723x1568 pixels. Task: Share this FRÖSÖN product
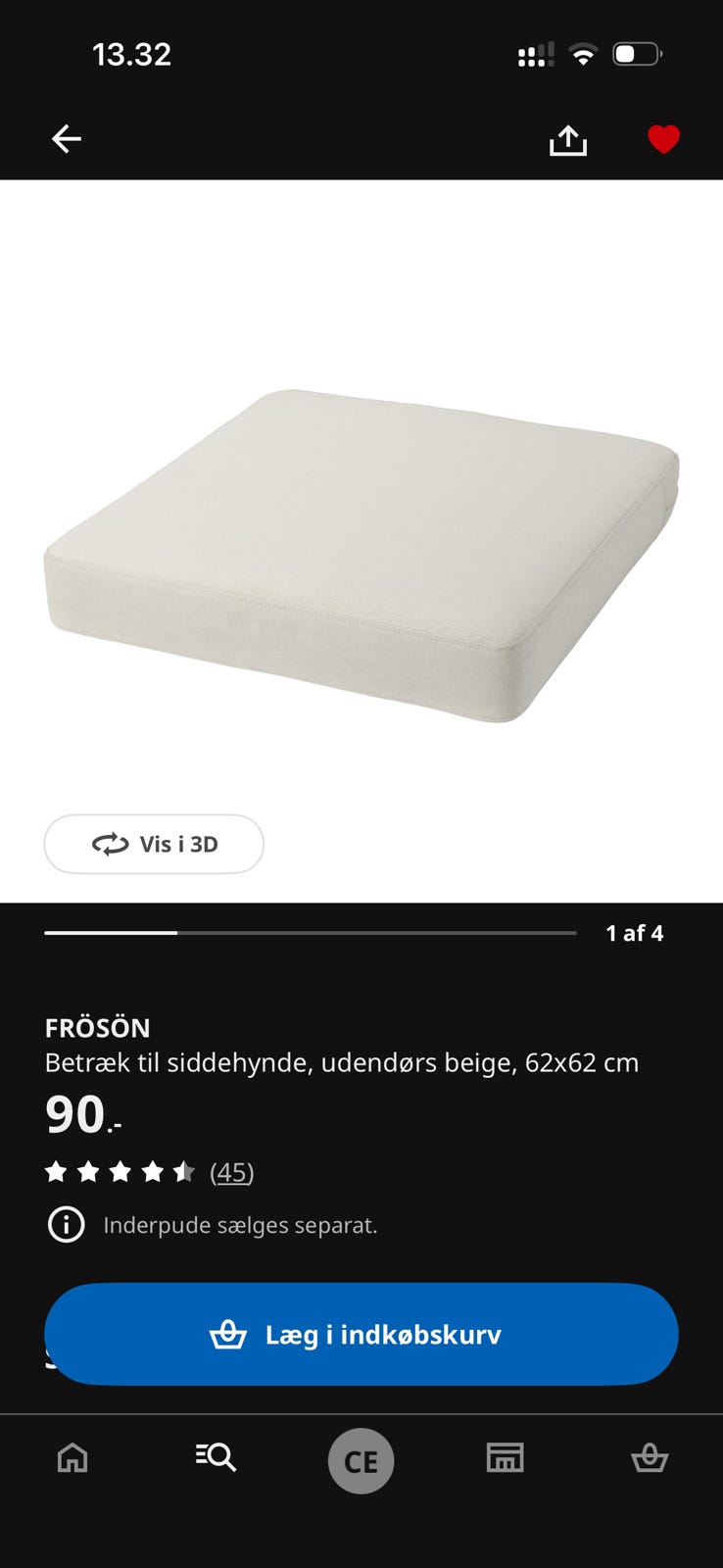click(568, 140)
